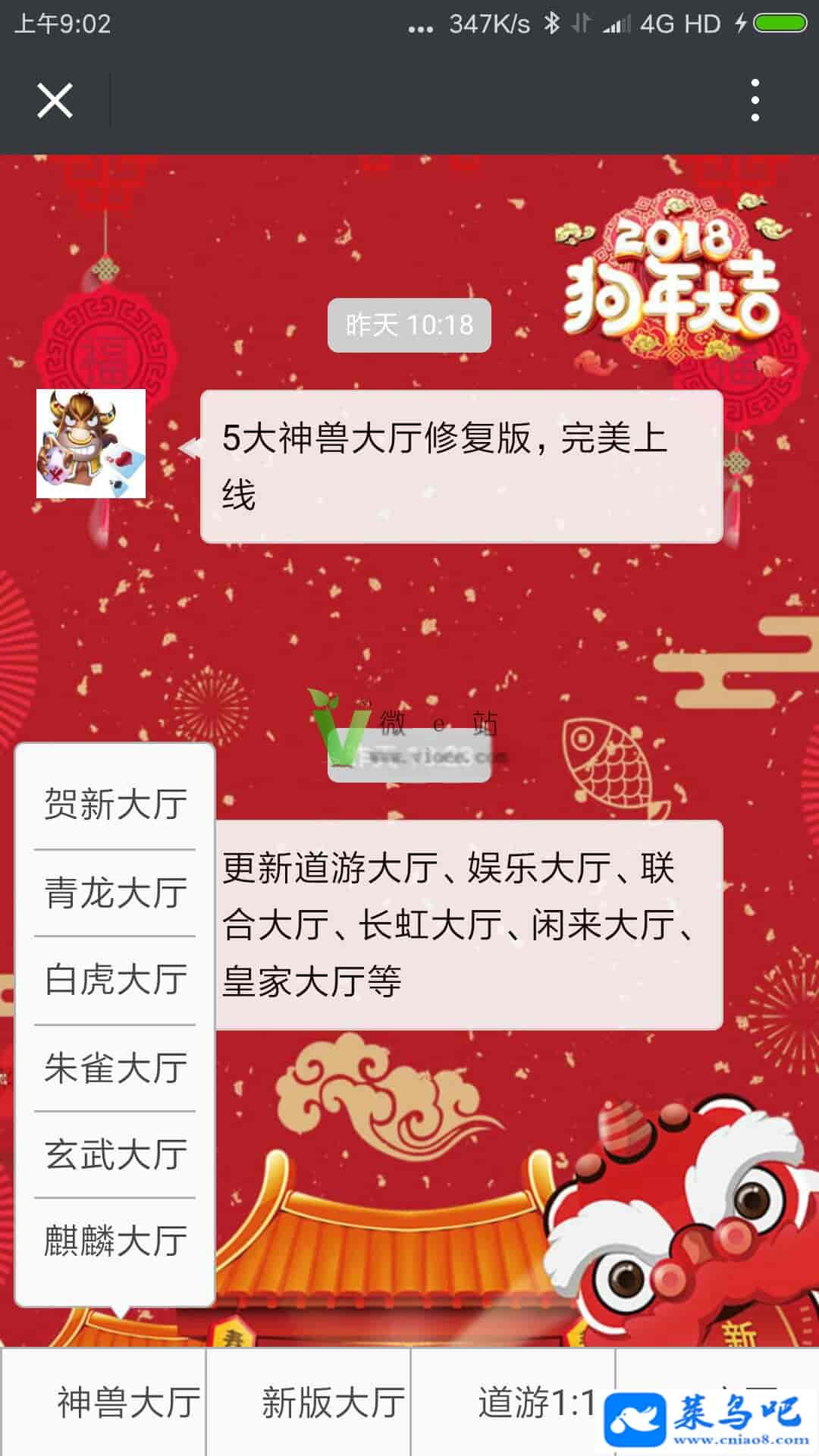This screenshot has height=1456, width=819.
Task: Open 麒麟大厅 from the submenu
Action: pos(115,1241)
